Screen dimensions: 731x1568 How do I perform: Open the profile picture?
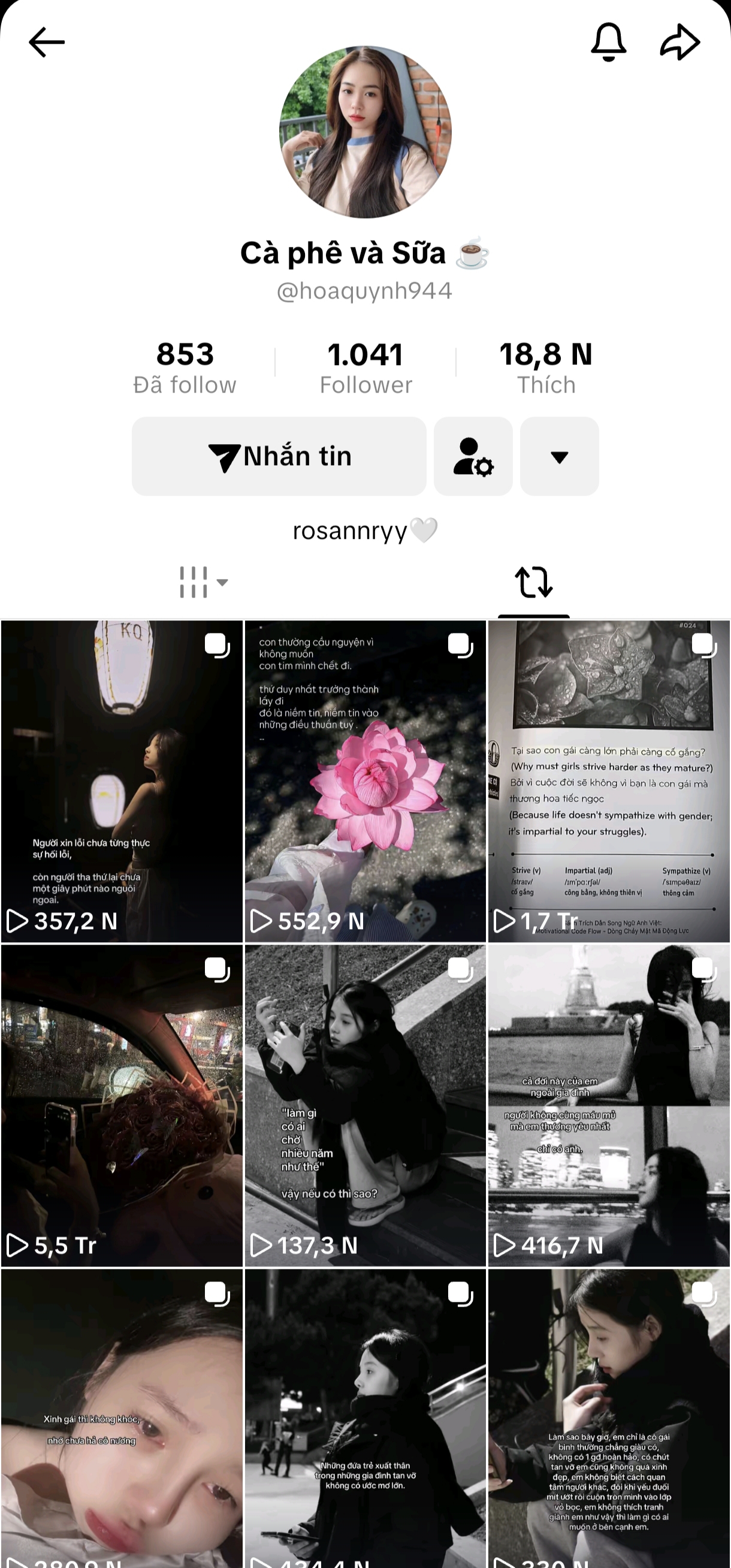pyautogui.click(x=365, y=132)
